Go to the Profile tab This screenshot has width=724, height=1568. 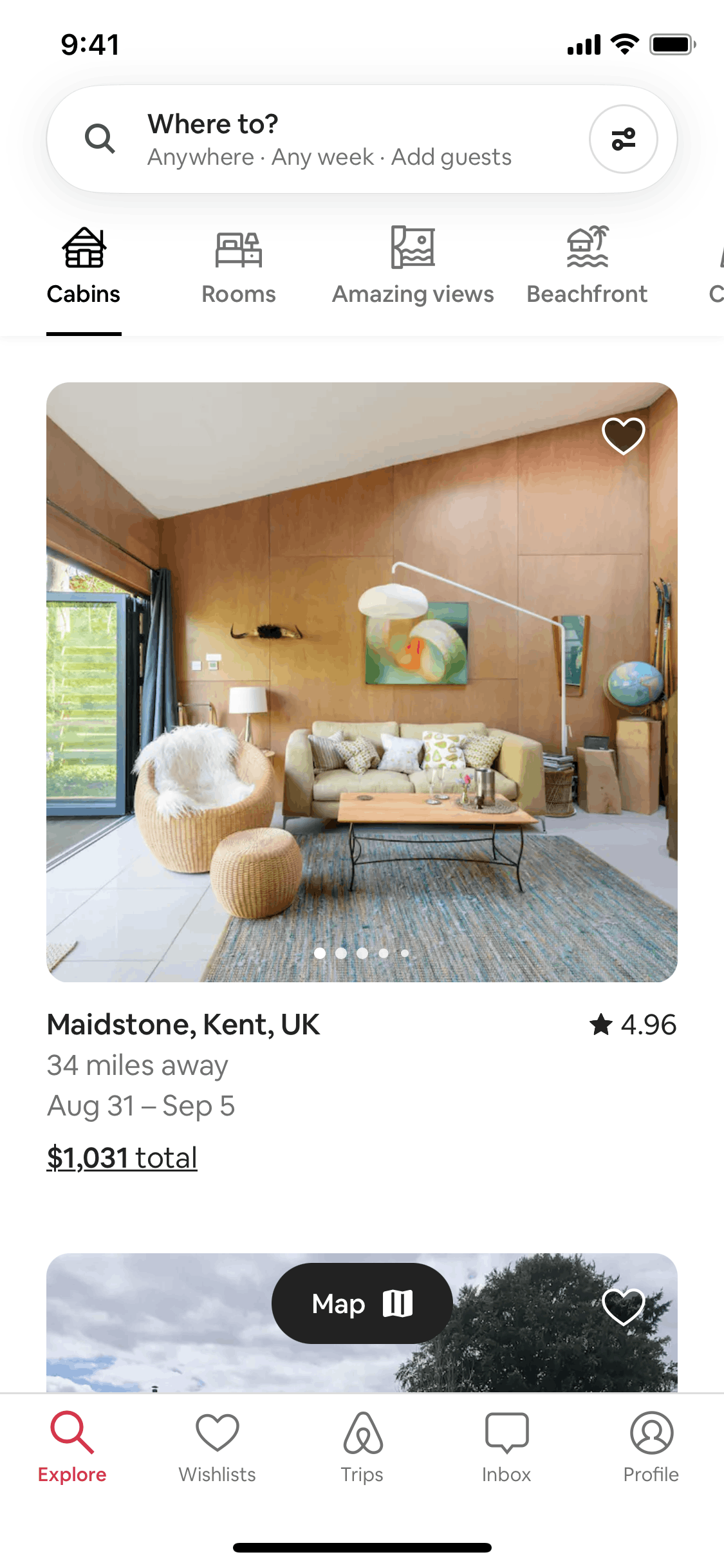coord(651,1444)
